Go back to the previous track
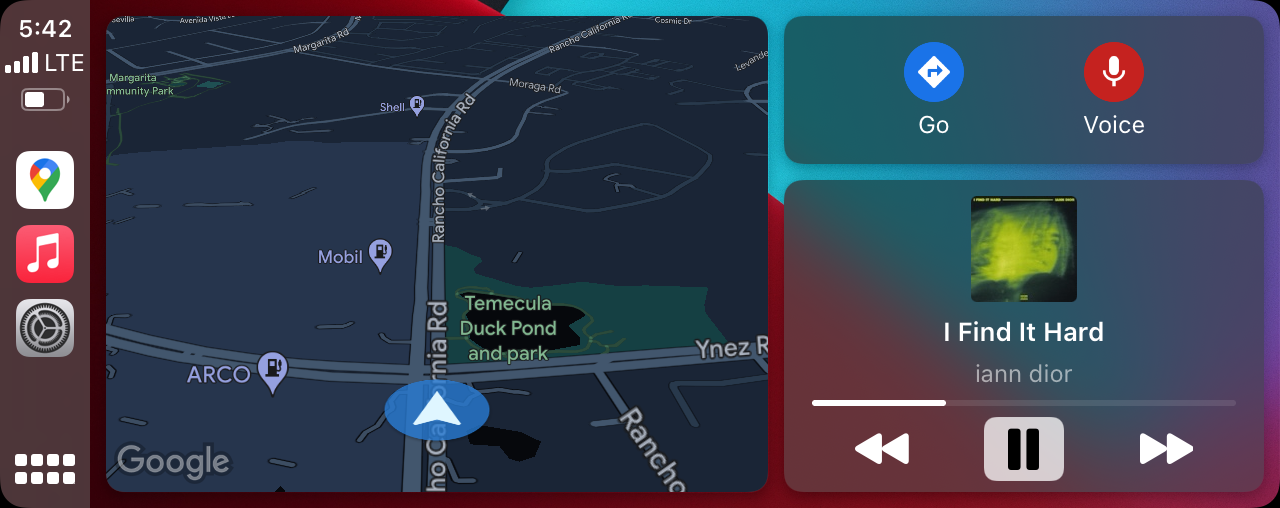The height and width of the screenshot is (508, 1280). (881, 449)
